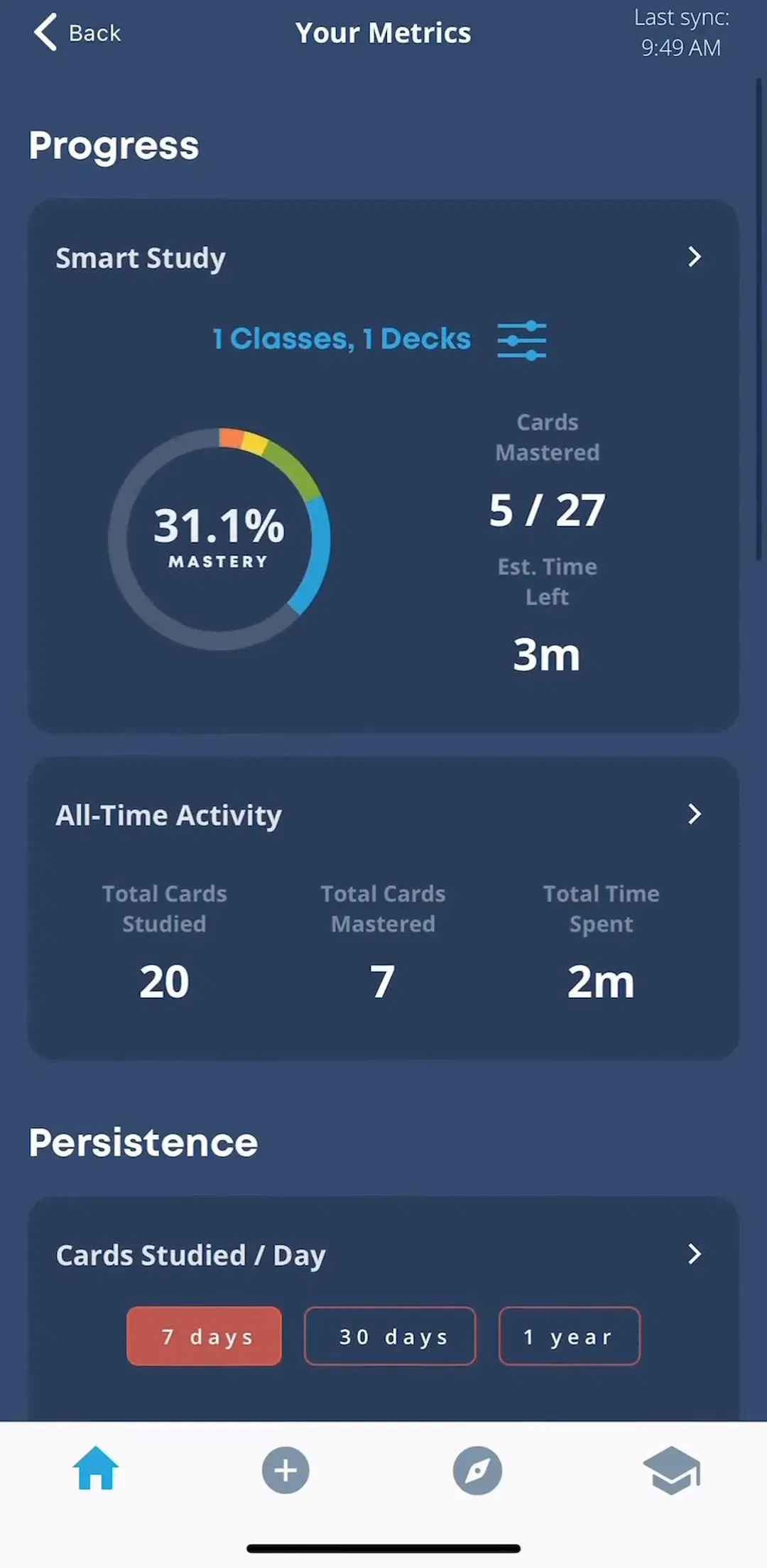Open the graduation cap tab
Viewport: 767px width, 1568px height.
click(x=672, y=1470)
